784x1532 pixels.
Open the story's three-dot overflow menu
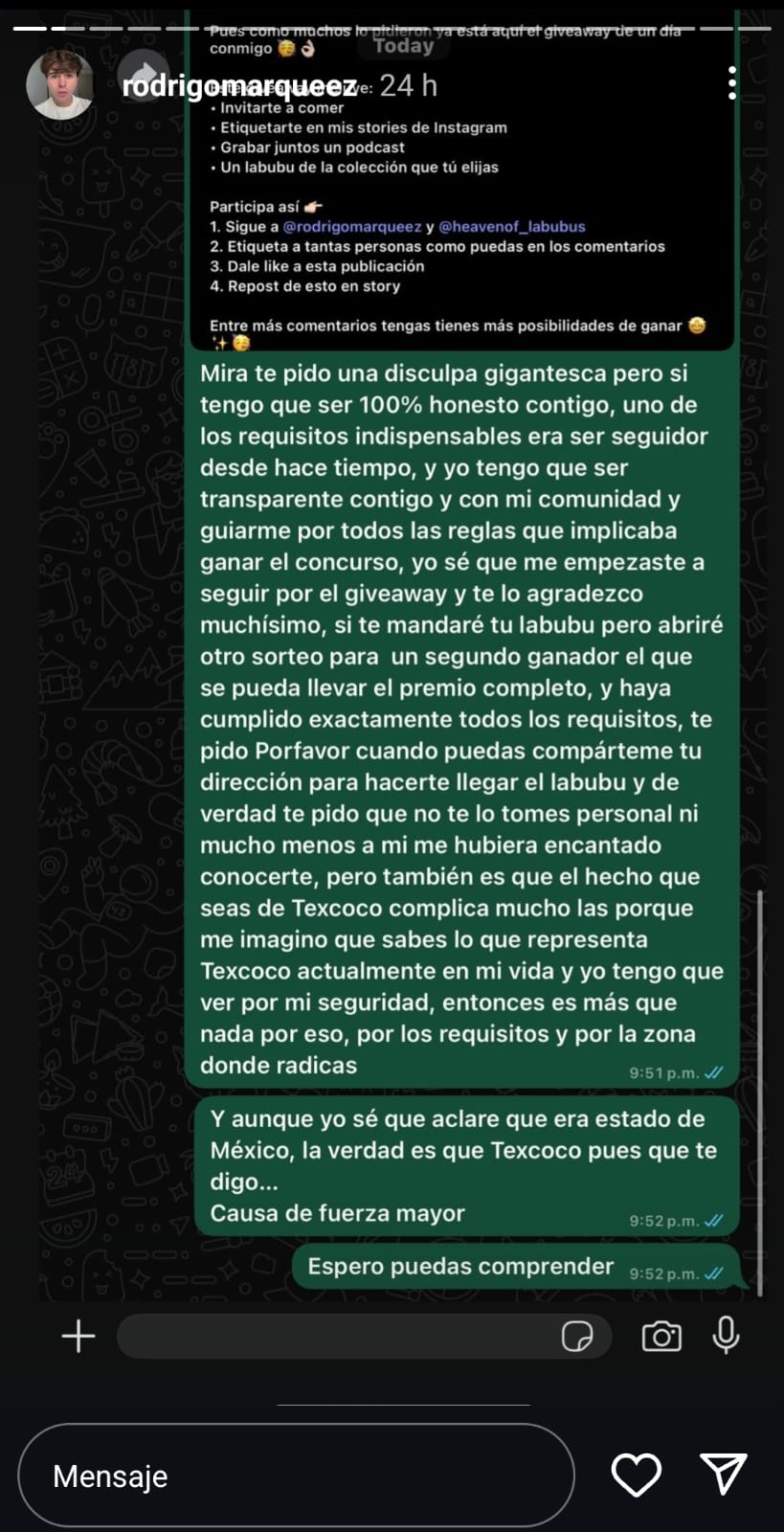coord(731,84)
